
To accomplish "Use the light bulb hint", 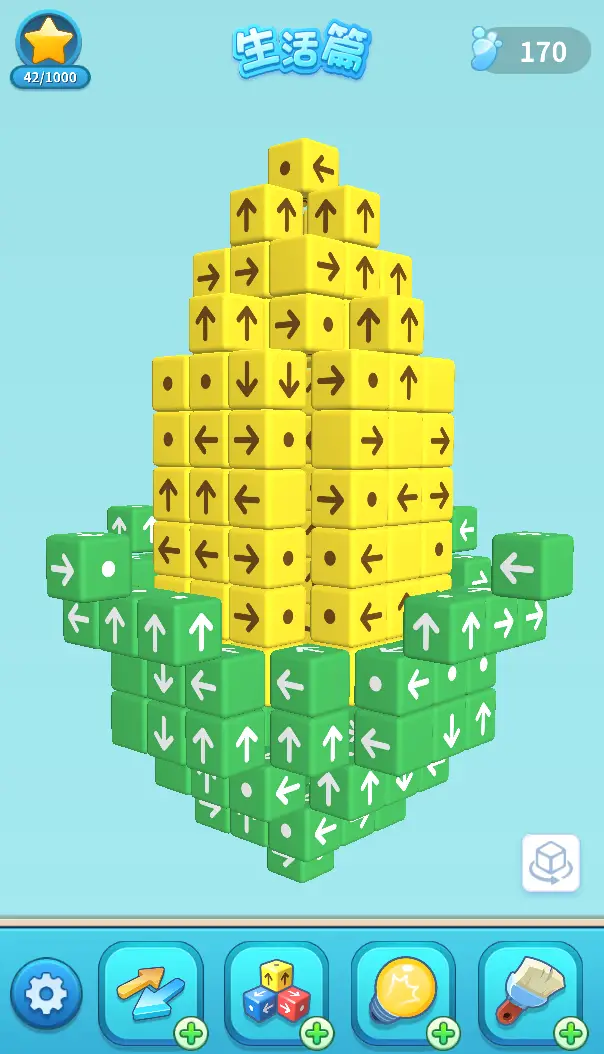I will tap(404, 991).
